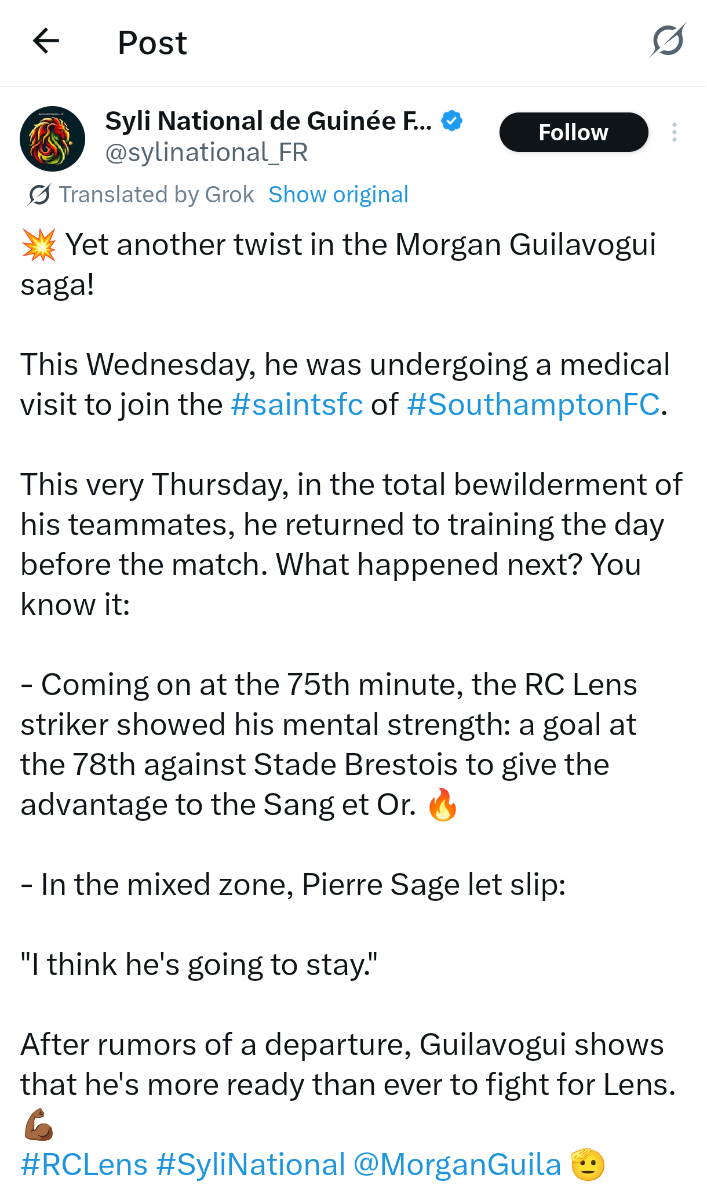707x1200 pixels.
Task: Go back using the arrow icon
Action: pos(46,41)
